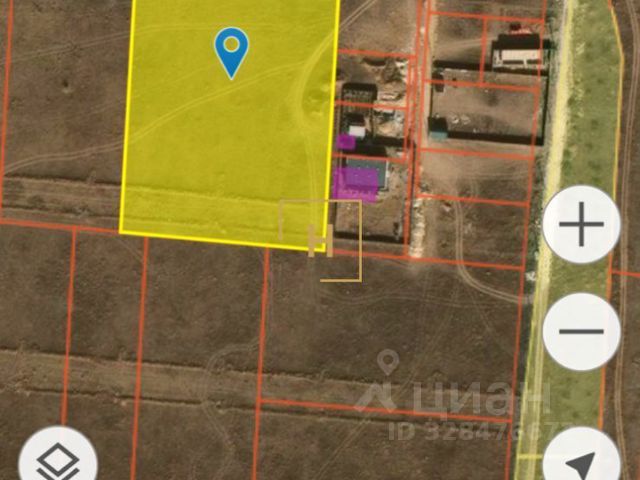Zoom out of the map
Viewport: 640px width, 480px height.
pyautogui.click(x=581, y=332)
